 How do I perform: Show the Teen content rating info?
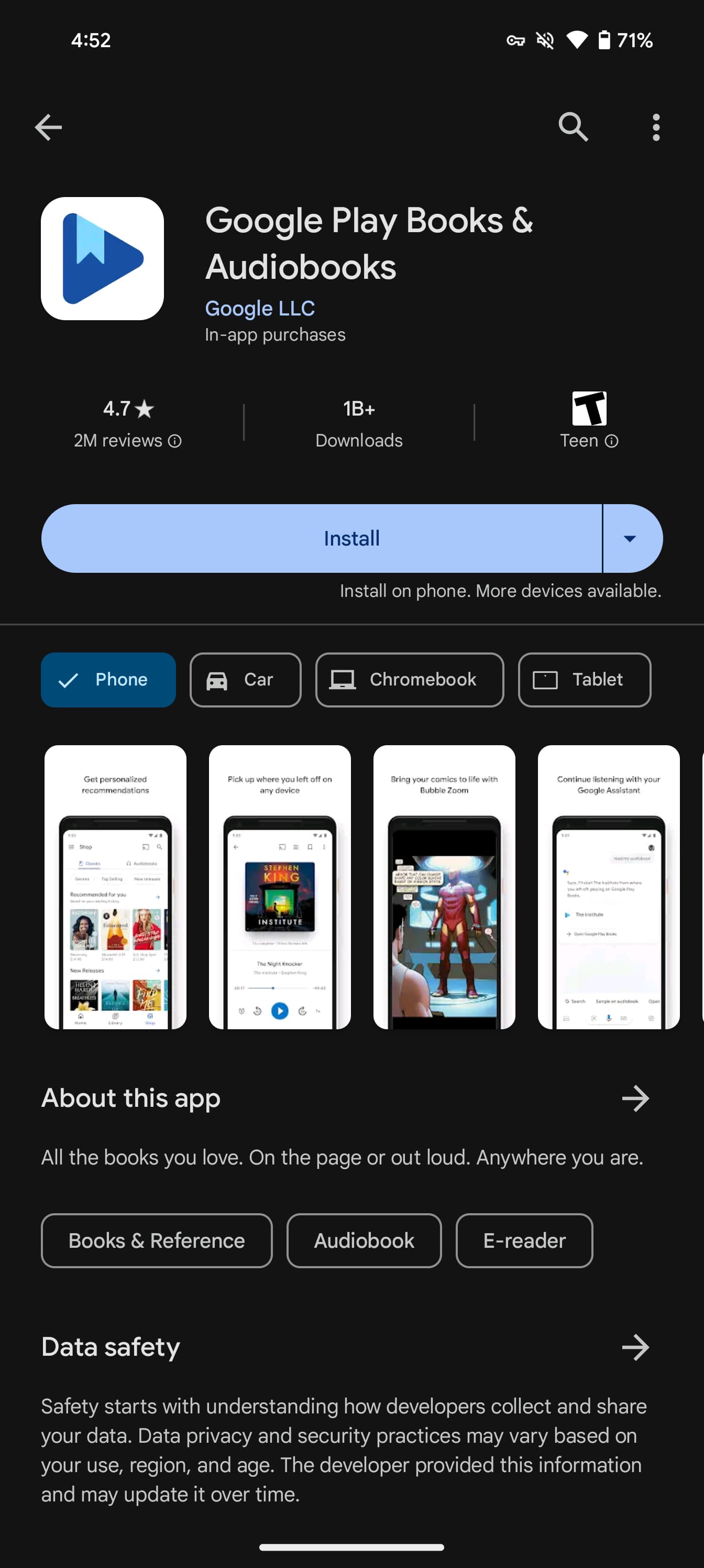pyautogui.click(x=588, y=440)
